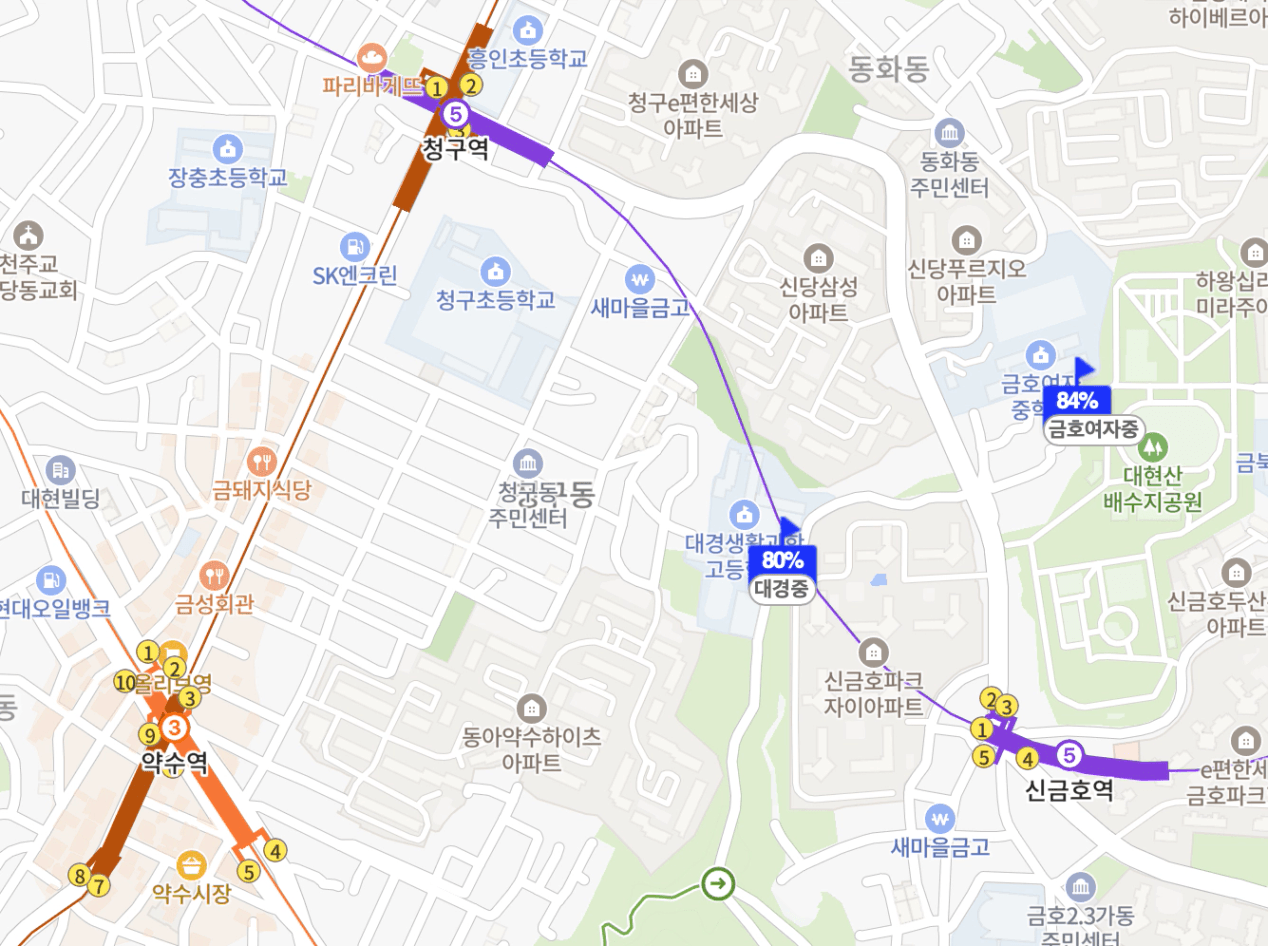
Task: Open the 새마을금고 pin near 신당삼성아파트
Action: point(640,279)
